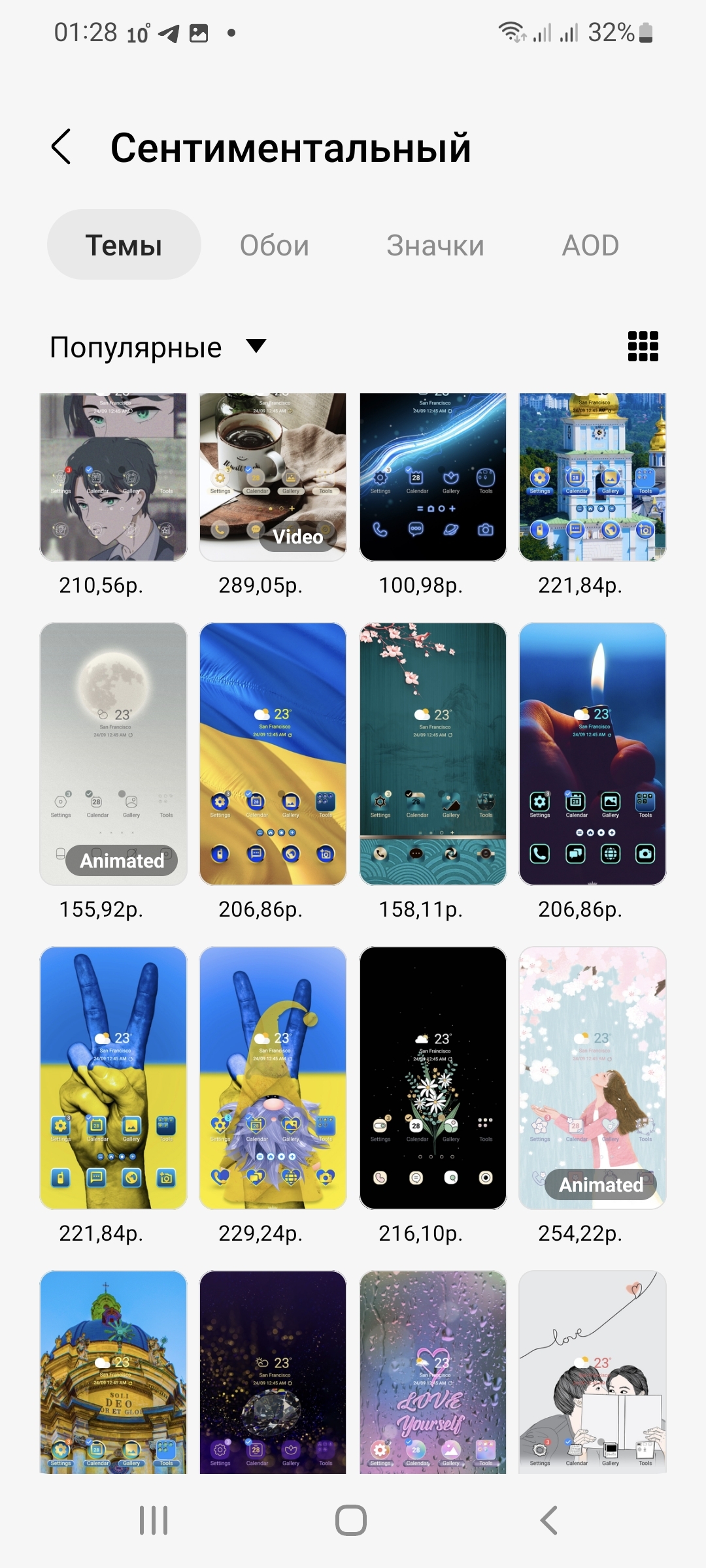Viewport: 706px width, 1568px height.
Task: Open the coffee Video theme for 289,05р.
Action: (x=273, y=477)
